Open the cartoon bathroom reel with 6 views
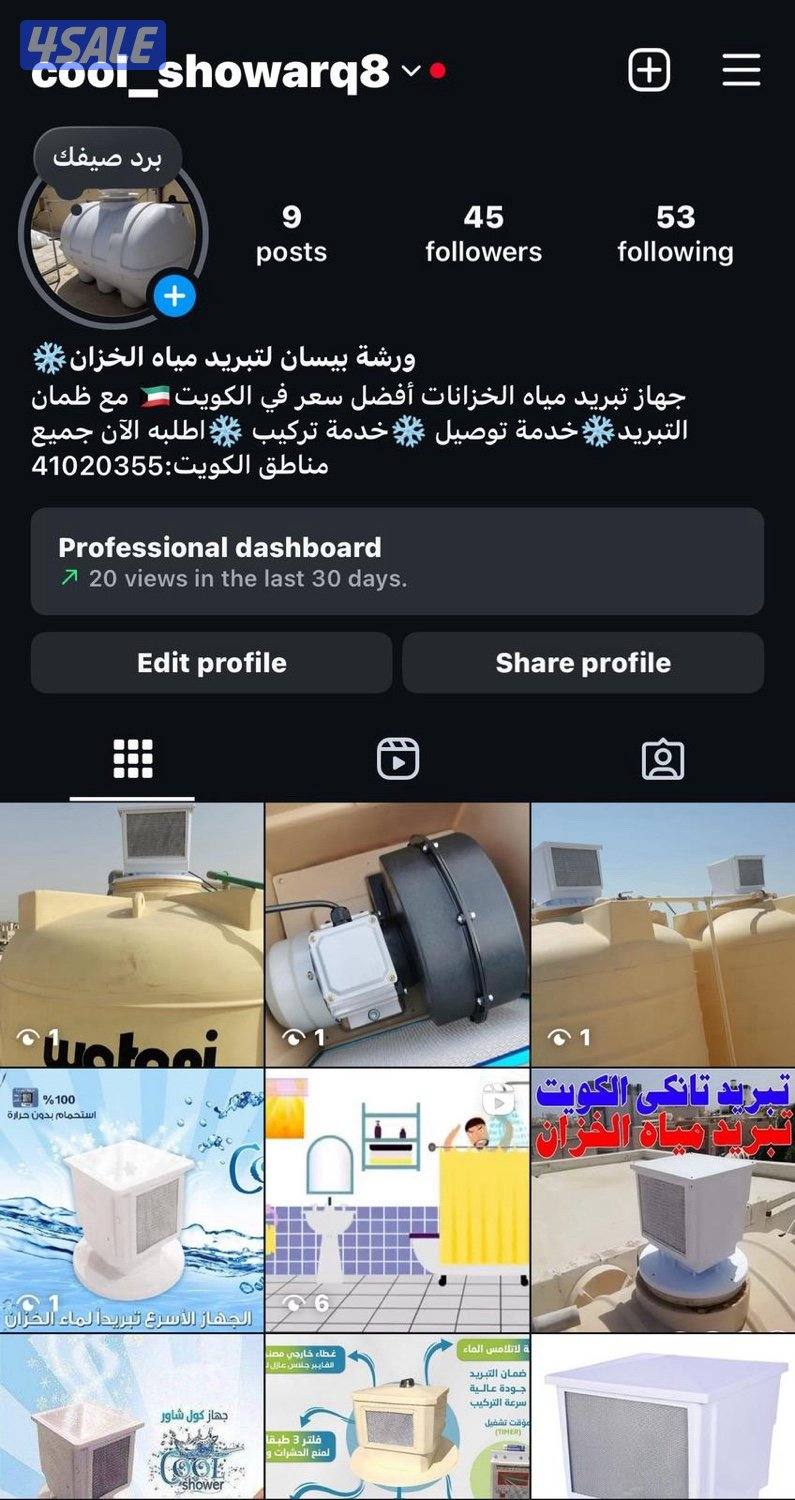795x1500 pixels. (397, 1200)
